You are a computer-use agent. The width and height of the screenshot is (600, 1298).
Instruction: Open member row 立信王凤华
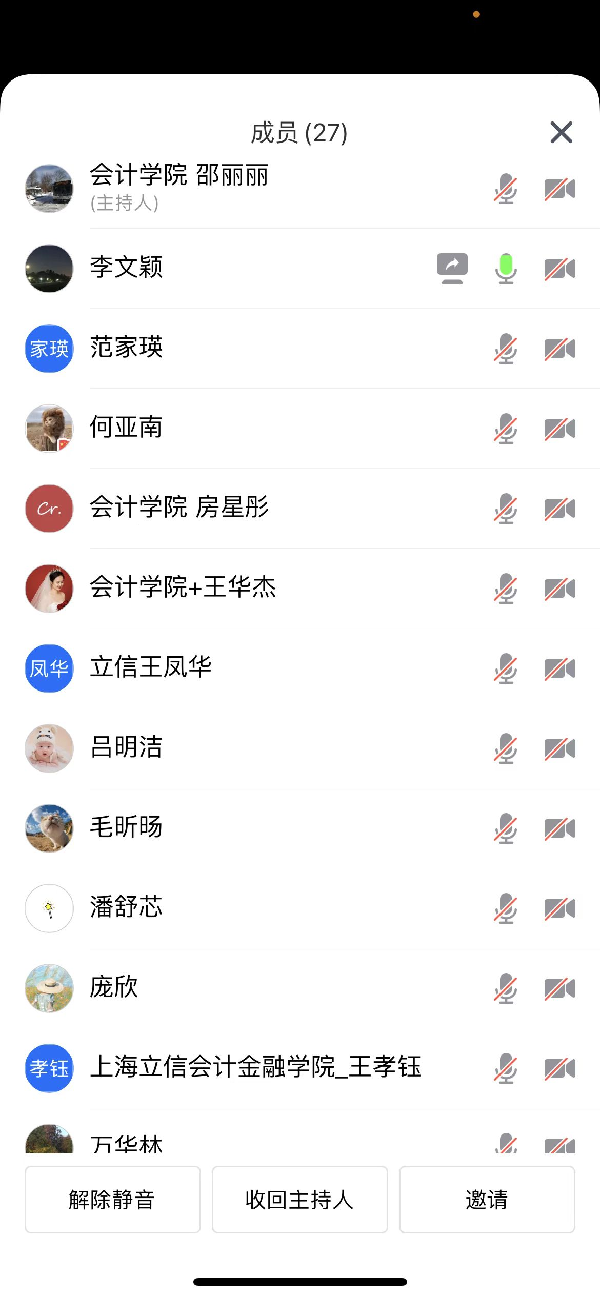[x=151, y=668]
